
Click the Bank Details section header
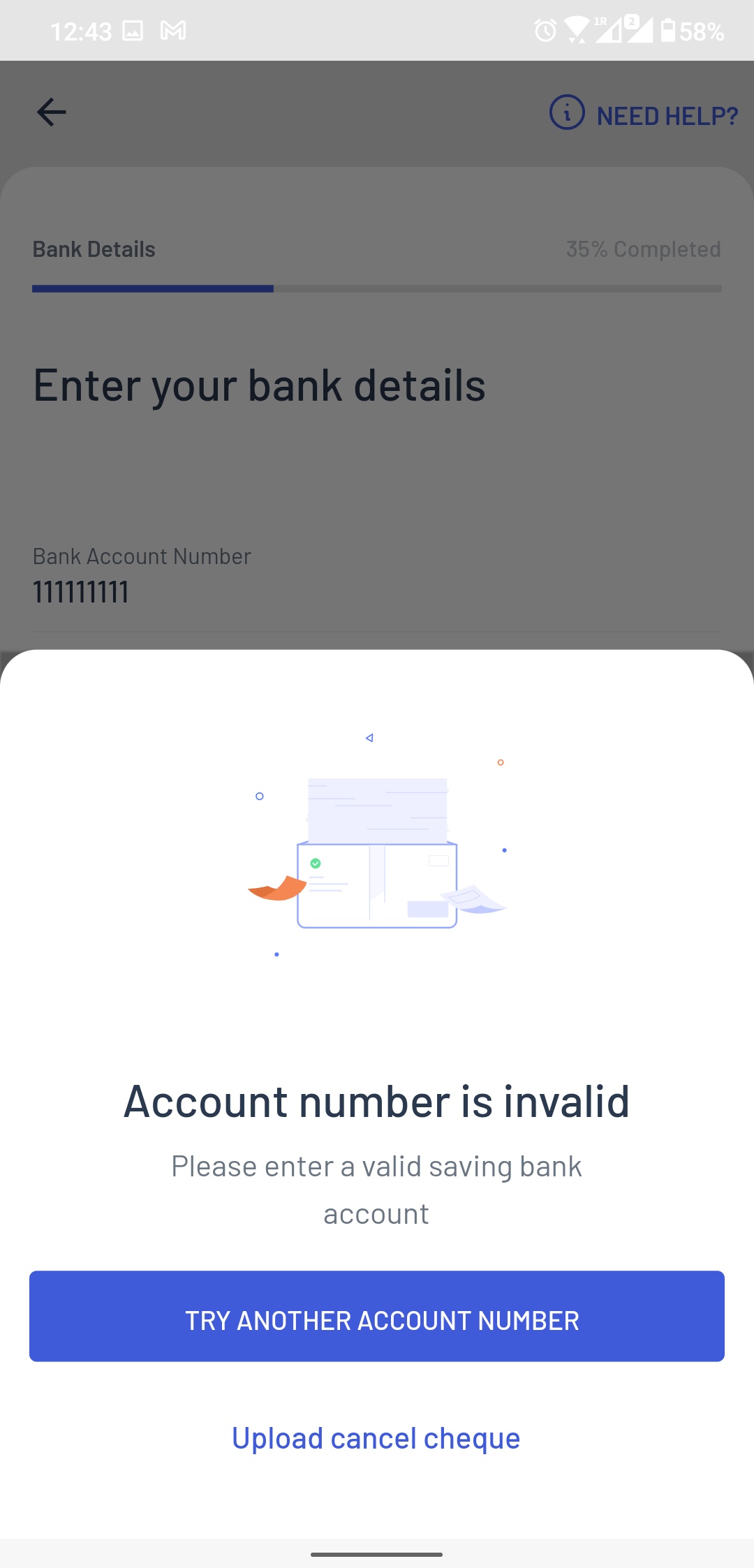(x=94, y=249)
